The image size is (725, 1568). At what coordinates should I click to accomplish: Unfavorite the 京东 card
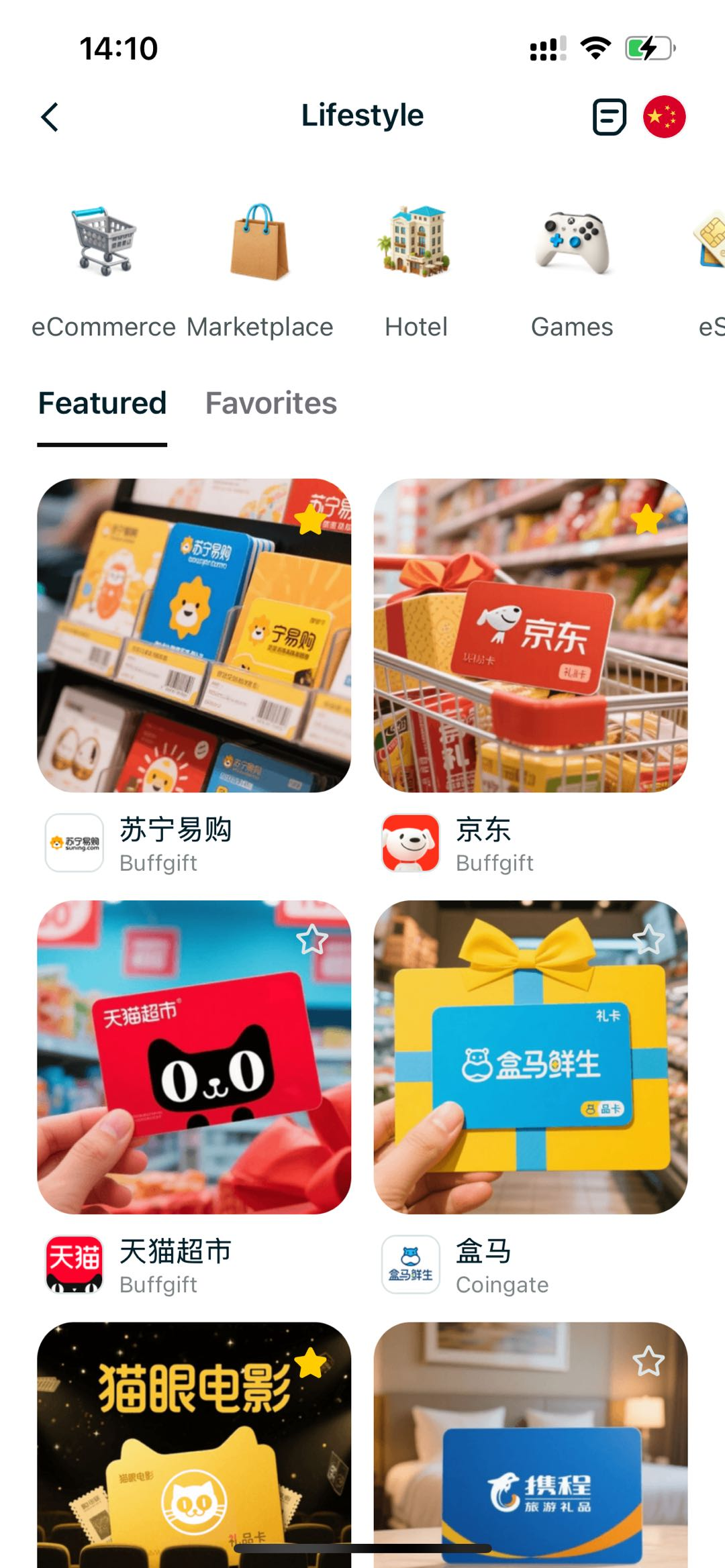click(x=647, y=520)
